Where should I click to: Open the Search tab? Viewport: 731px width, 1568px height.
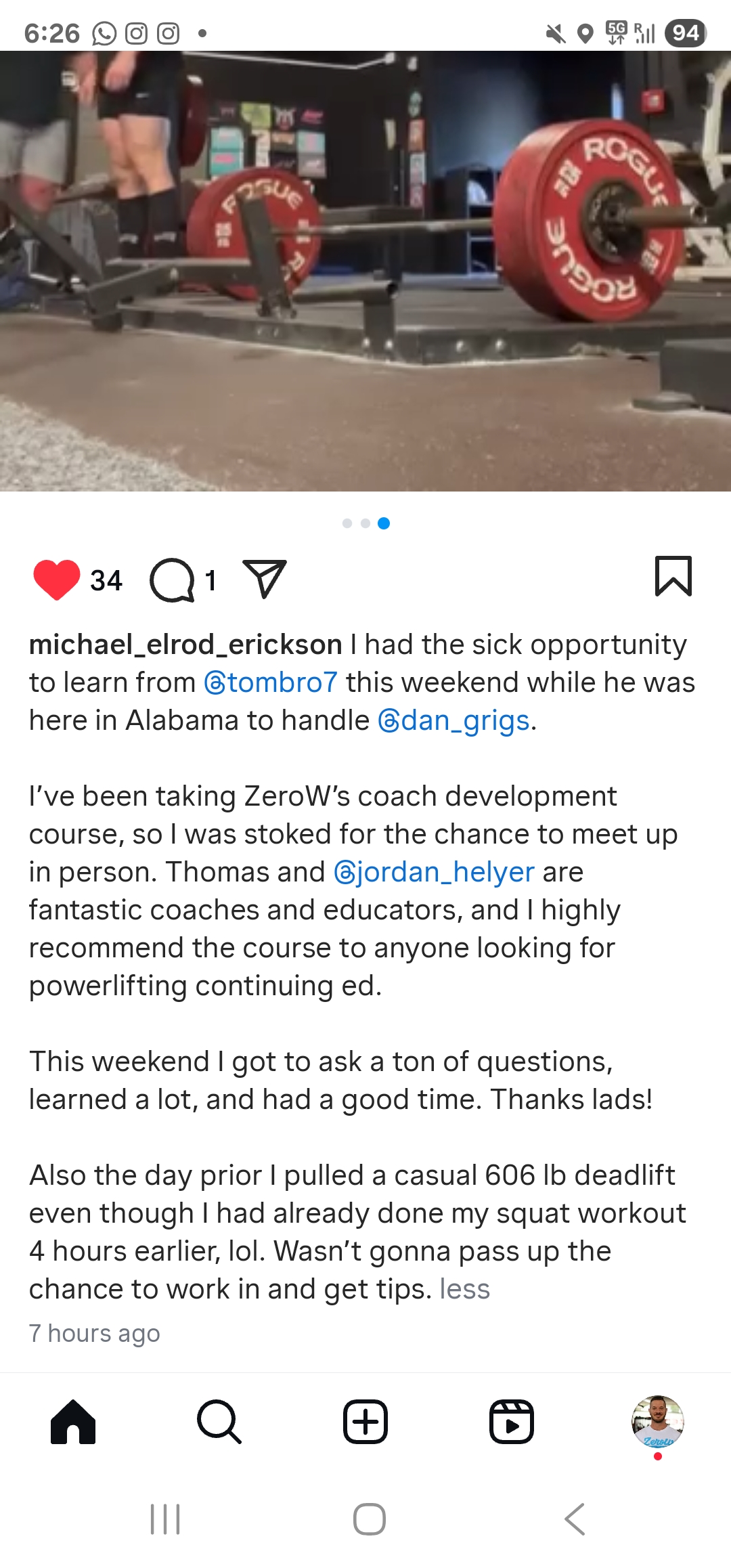coord(219,1422)
